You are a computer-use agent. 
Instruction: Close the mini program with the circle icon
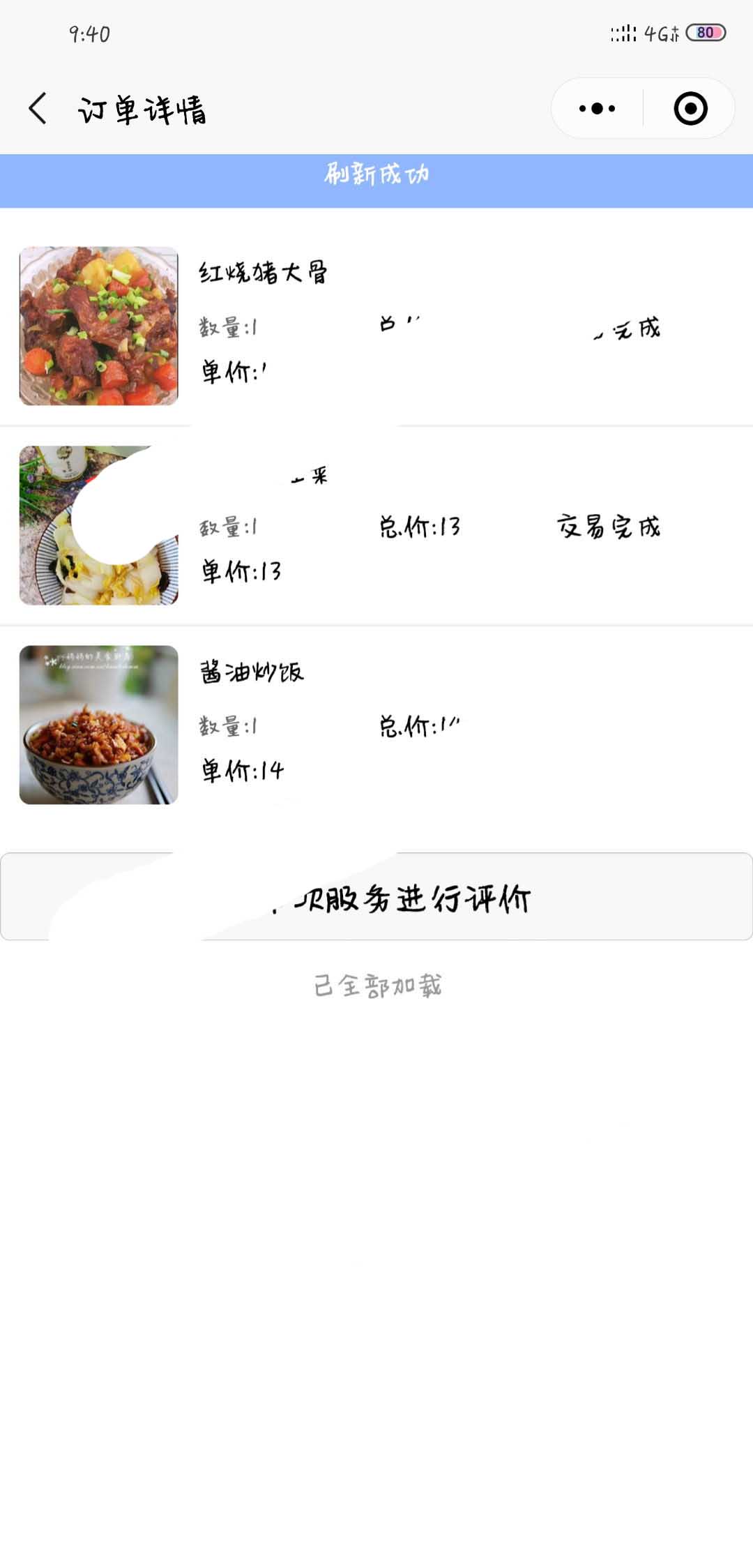tap(690, 109)
